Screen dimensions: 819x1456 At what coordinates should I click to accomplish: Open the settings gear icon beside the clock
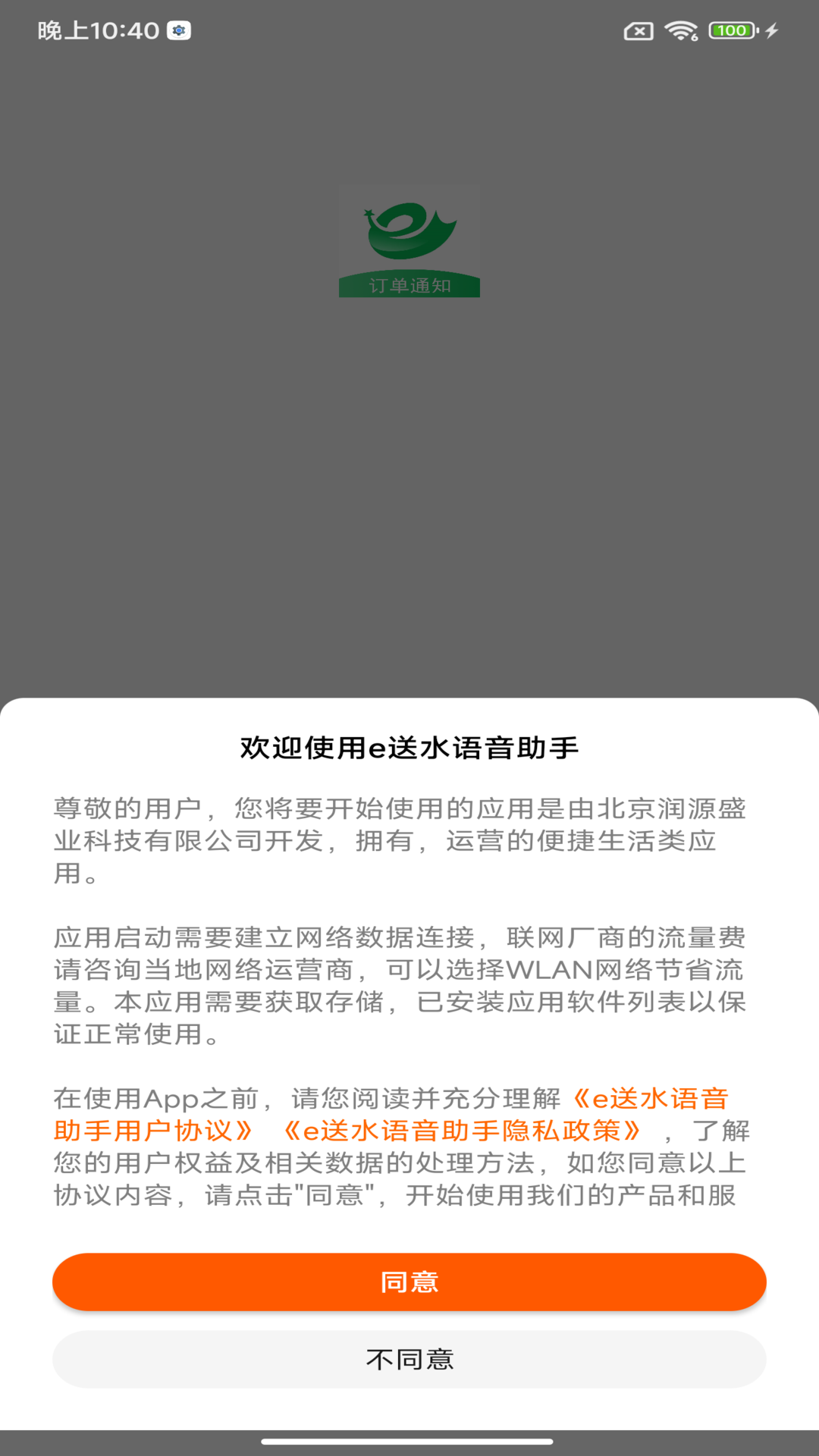178,31
